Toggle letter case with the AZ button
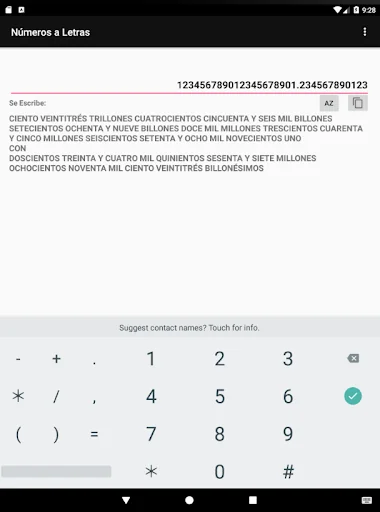Viewport: 380px width, 512px height. click(329, 103)
